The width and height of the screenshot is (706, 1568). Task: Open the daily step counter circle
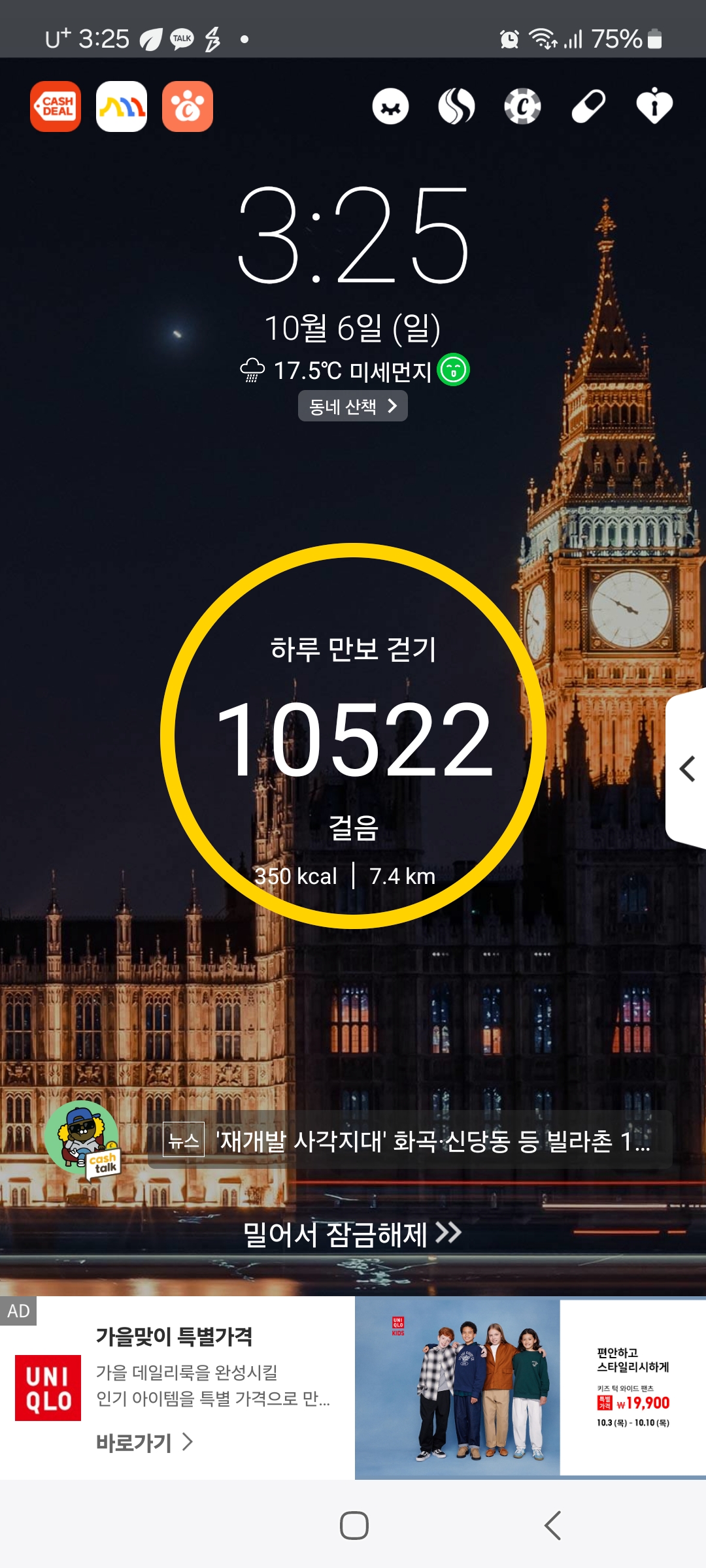[x=353, y=736]
